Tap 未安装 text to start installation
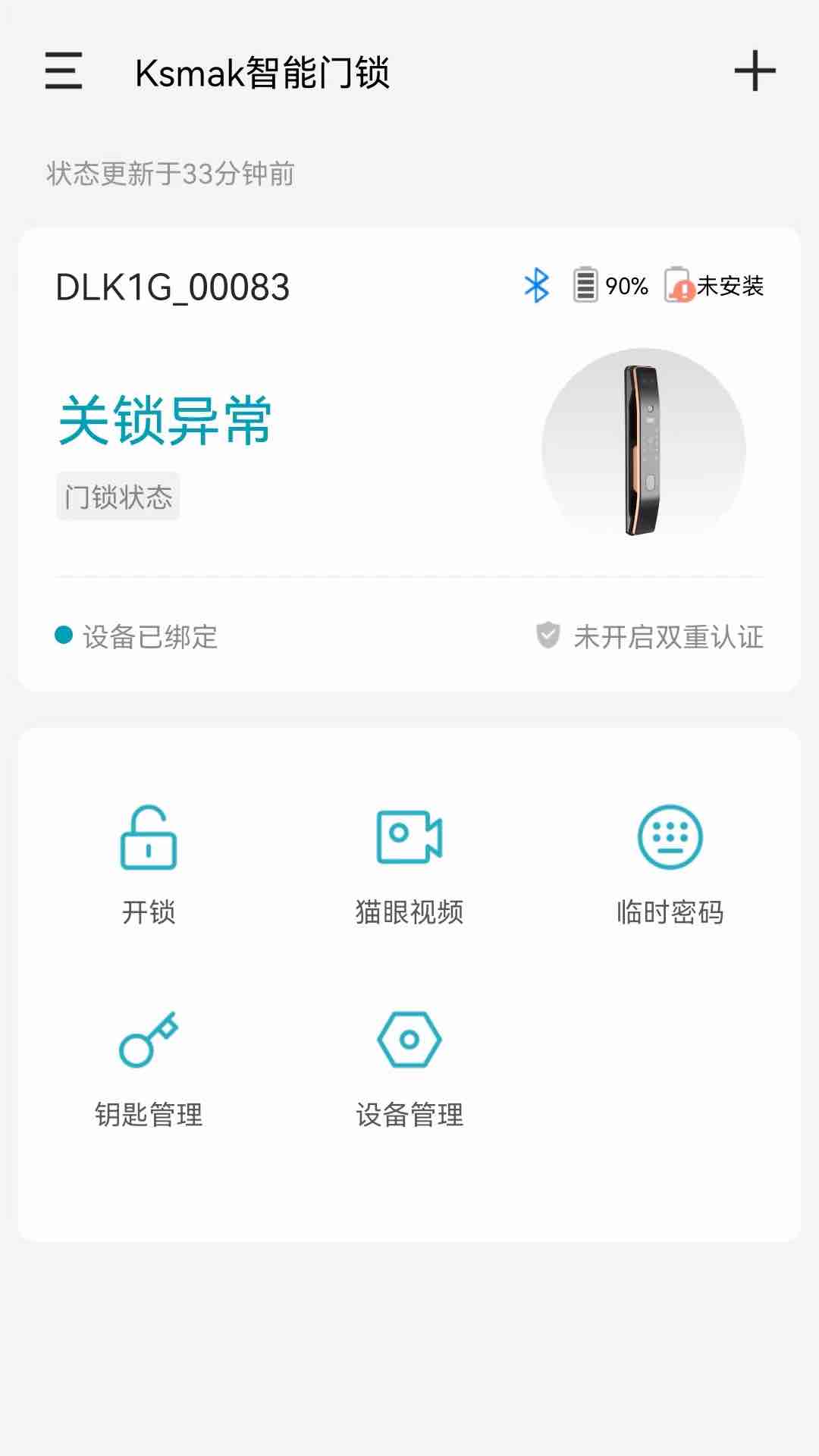This screenshot has width=819, height=1456. 730,286
